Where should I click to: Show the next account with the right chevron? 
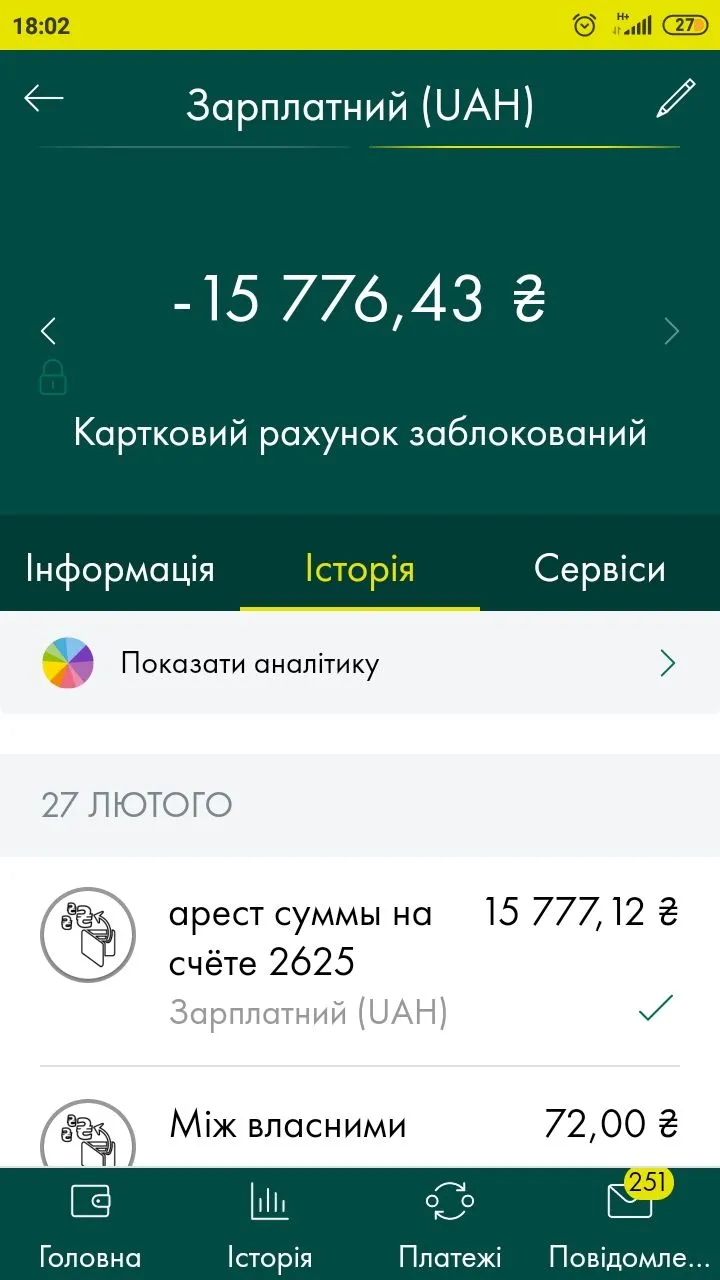(672, 331)
